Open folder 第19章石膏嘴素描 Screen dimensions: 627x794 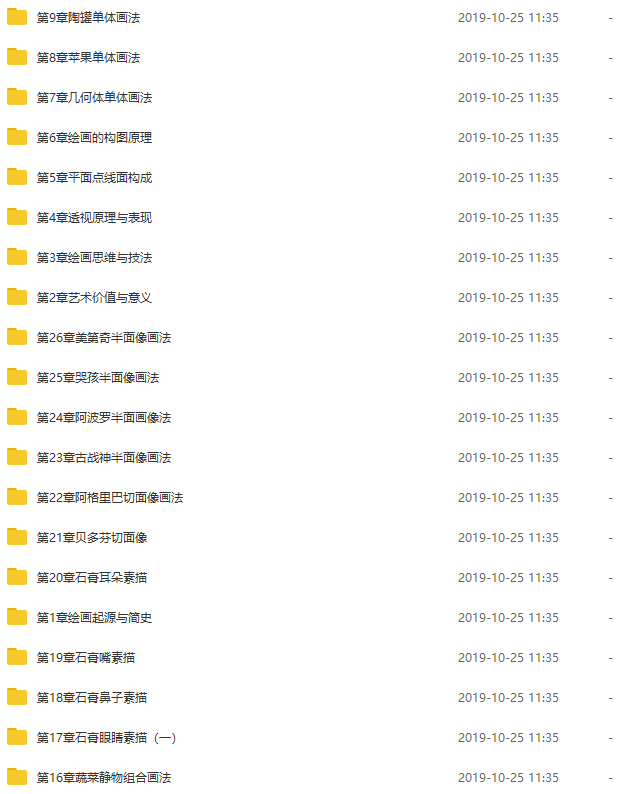(86, 658)
